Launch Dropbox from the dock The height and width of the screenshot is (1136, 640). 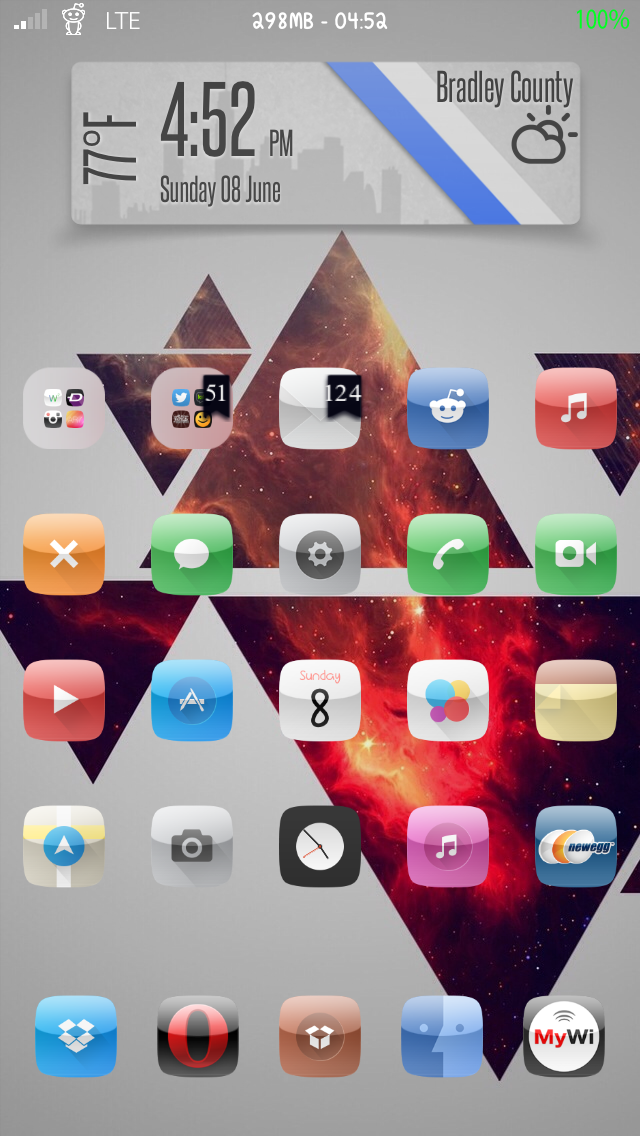[x=76, y=1036]
